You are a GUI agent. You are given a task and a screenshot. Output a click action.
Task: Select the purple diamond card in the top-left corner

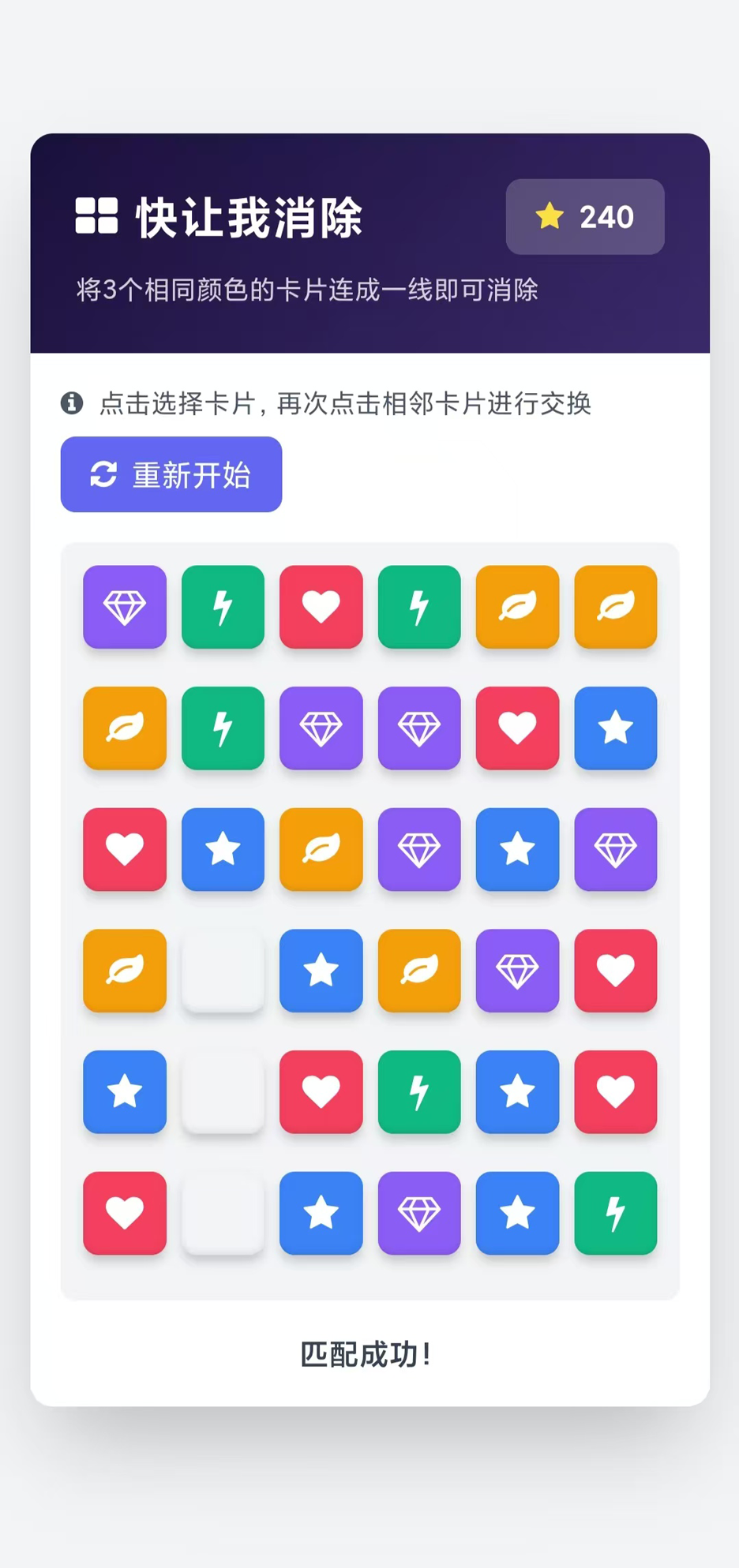[124, 608]
